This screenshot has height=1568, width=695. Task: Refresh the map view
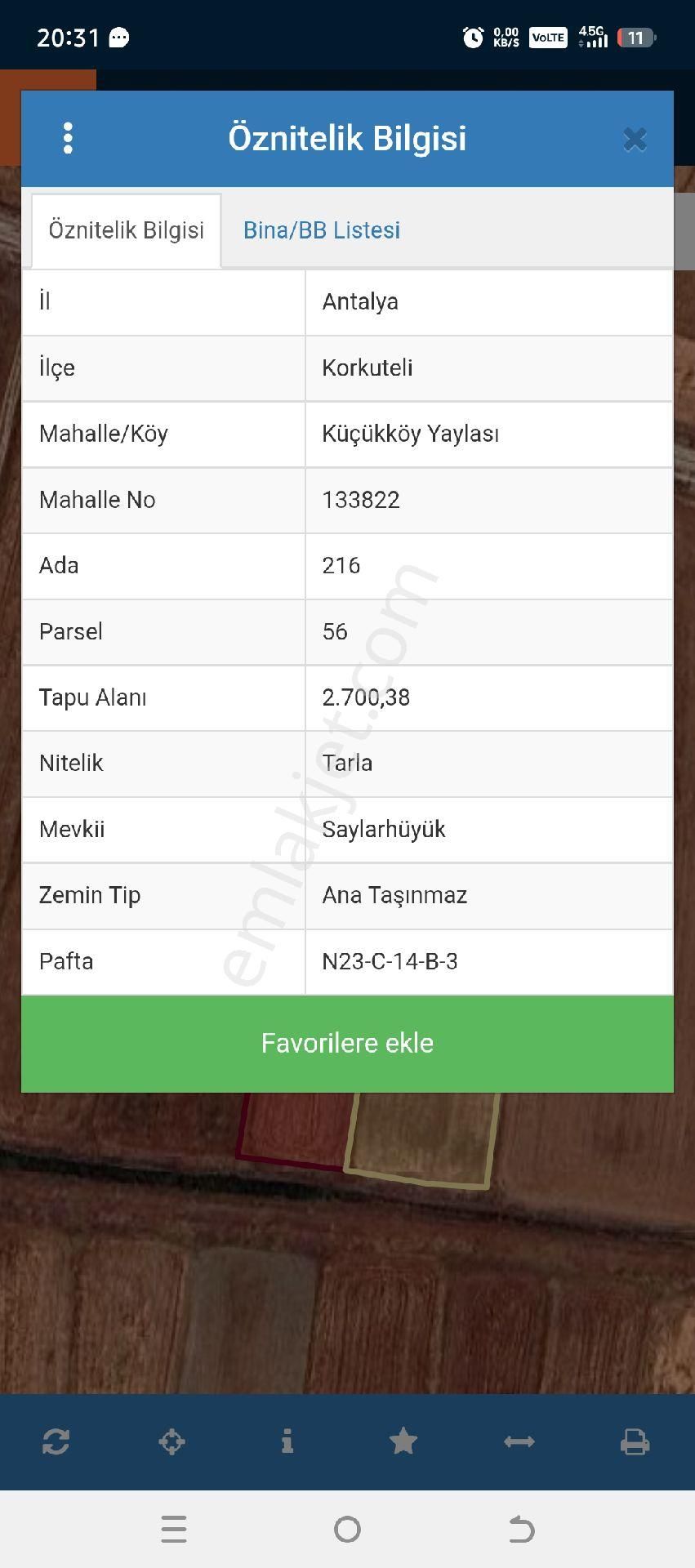coord(56,1442)
